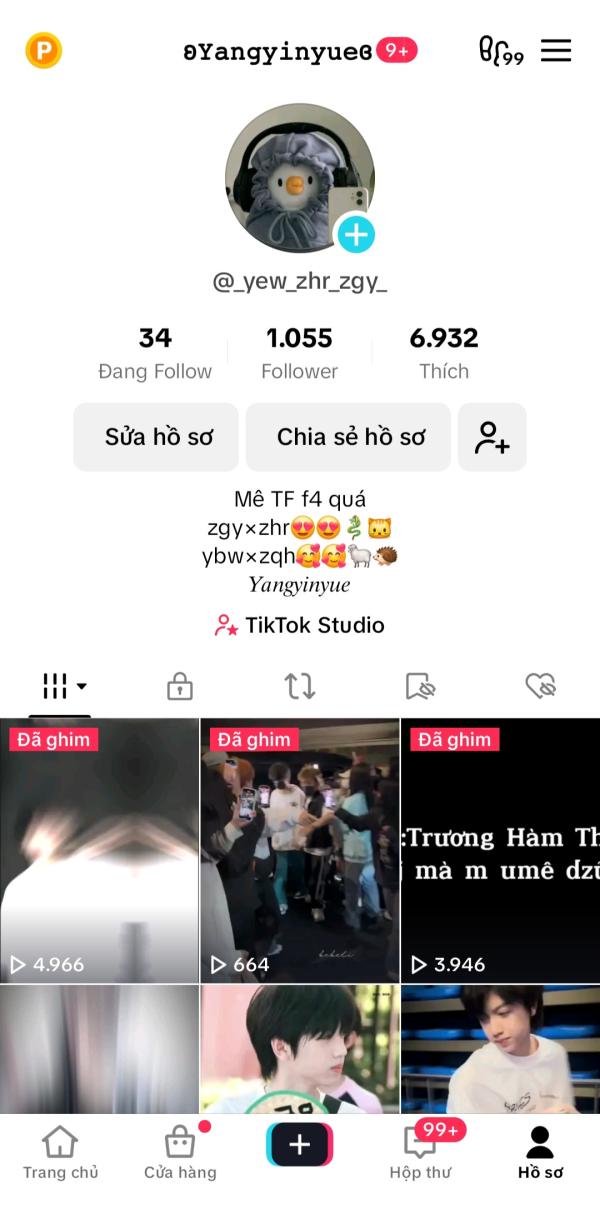The image size is (600, 1209).
Task: Switch to the private videos lock tab
Action: pos(180,686)
